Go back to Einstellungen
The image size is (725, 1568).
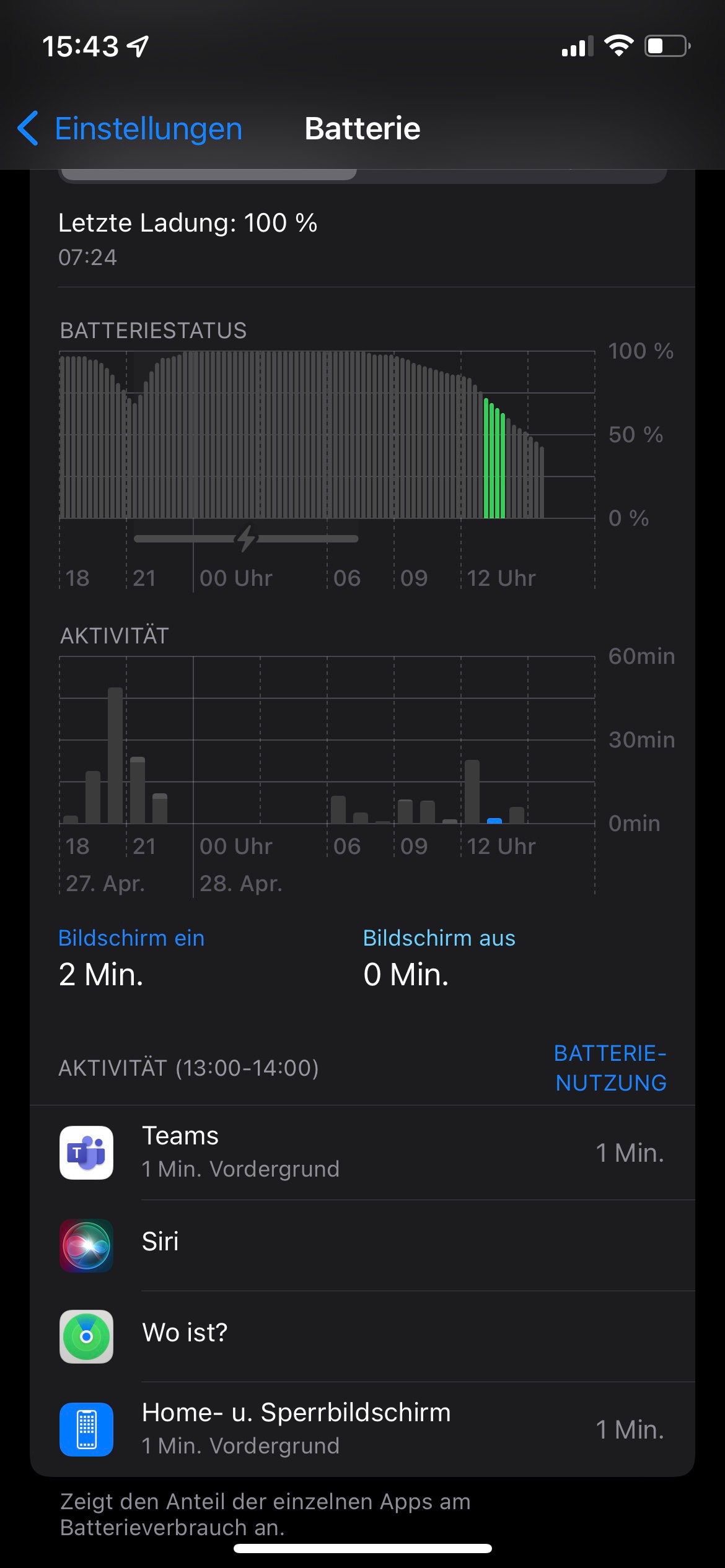click(130, 129)
